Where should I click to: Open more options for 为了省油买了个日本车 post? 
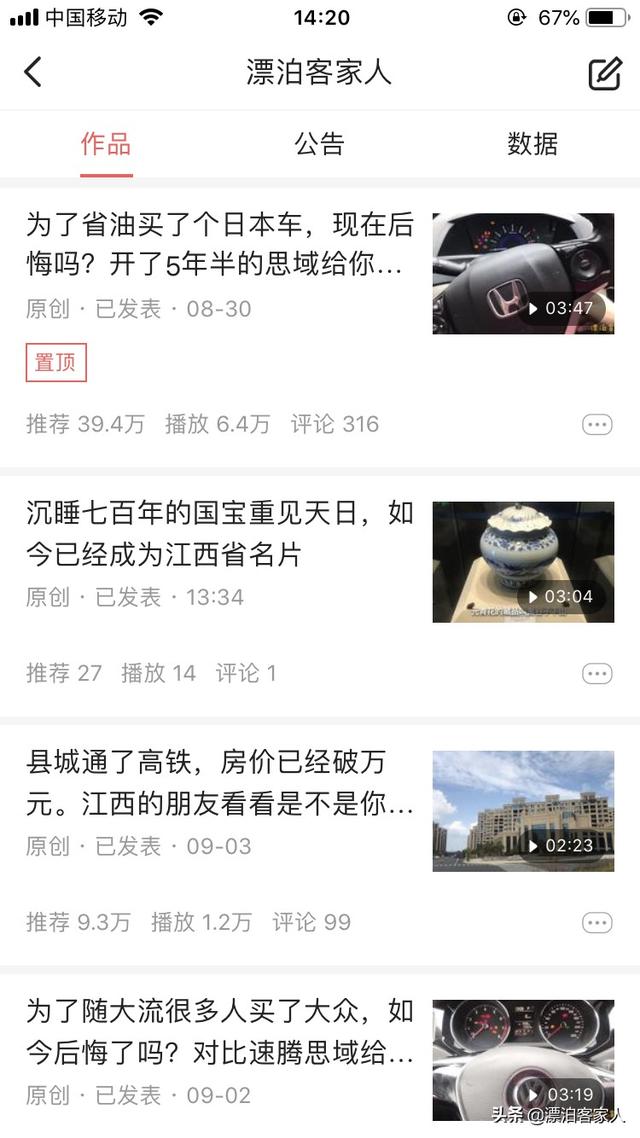597,425
